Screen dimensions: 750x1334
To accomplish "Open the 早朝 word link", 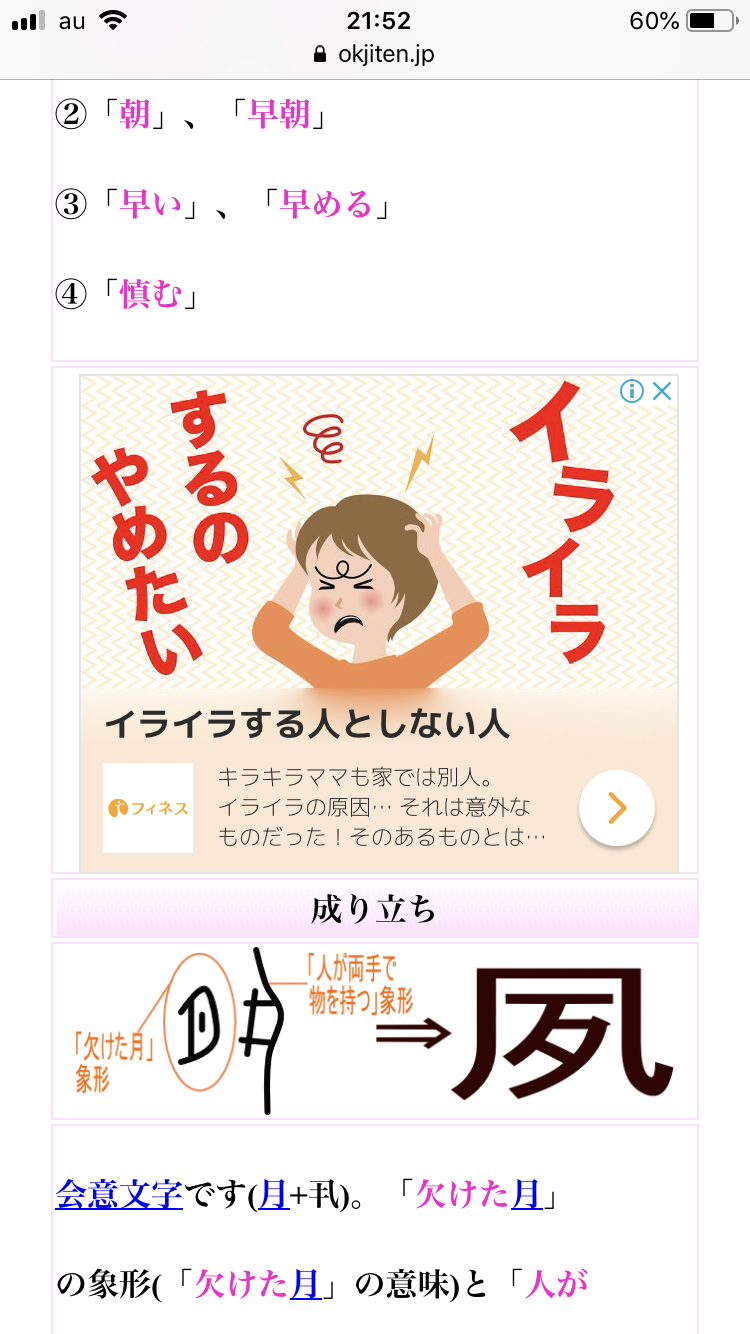I will [279, 114].
